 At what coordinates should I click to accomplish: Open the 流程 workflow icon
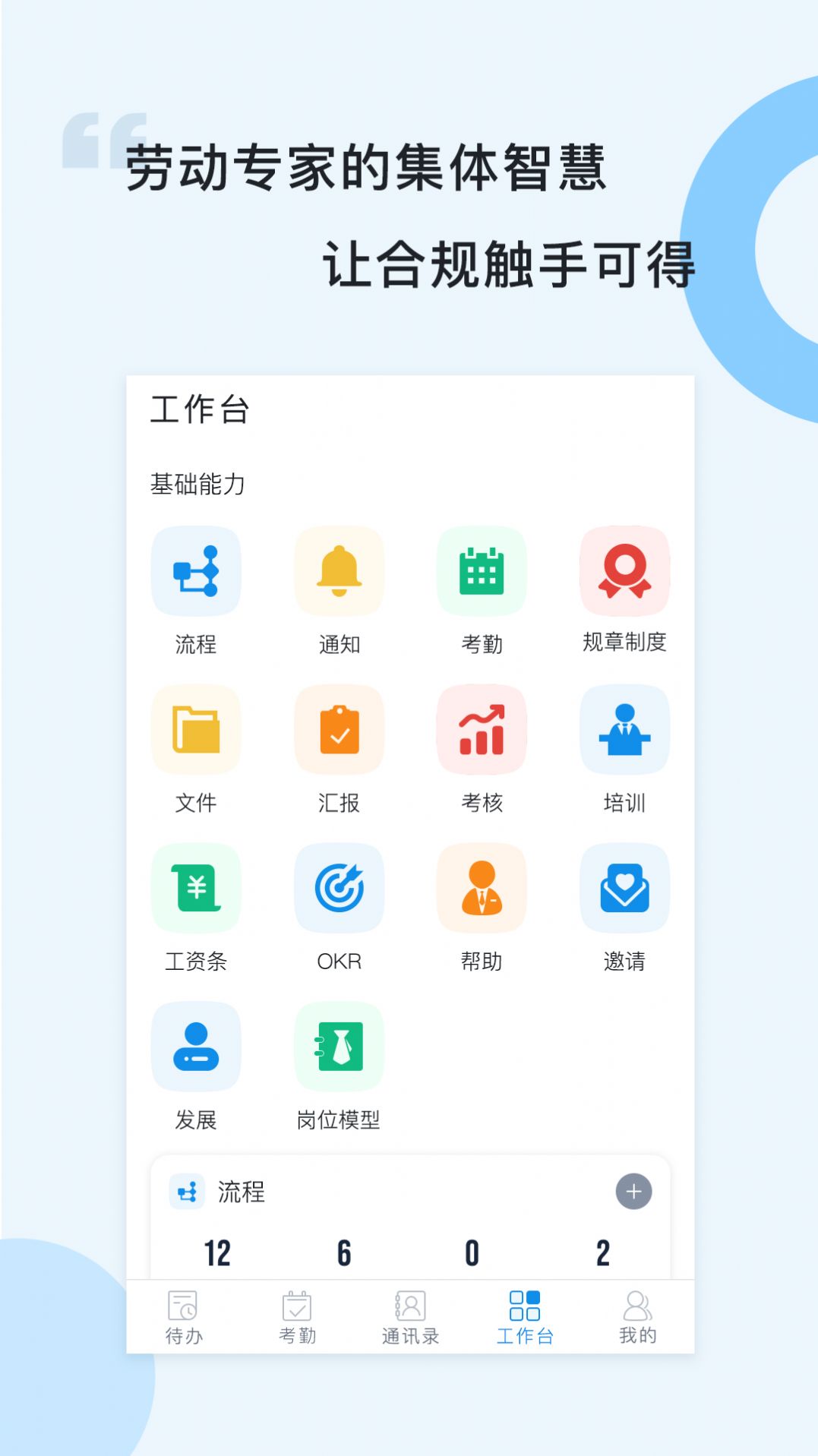point(195,571)
